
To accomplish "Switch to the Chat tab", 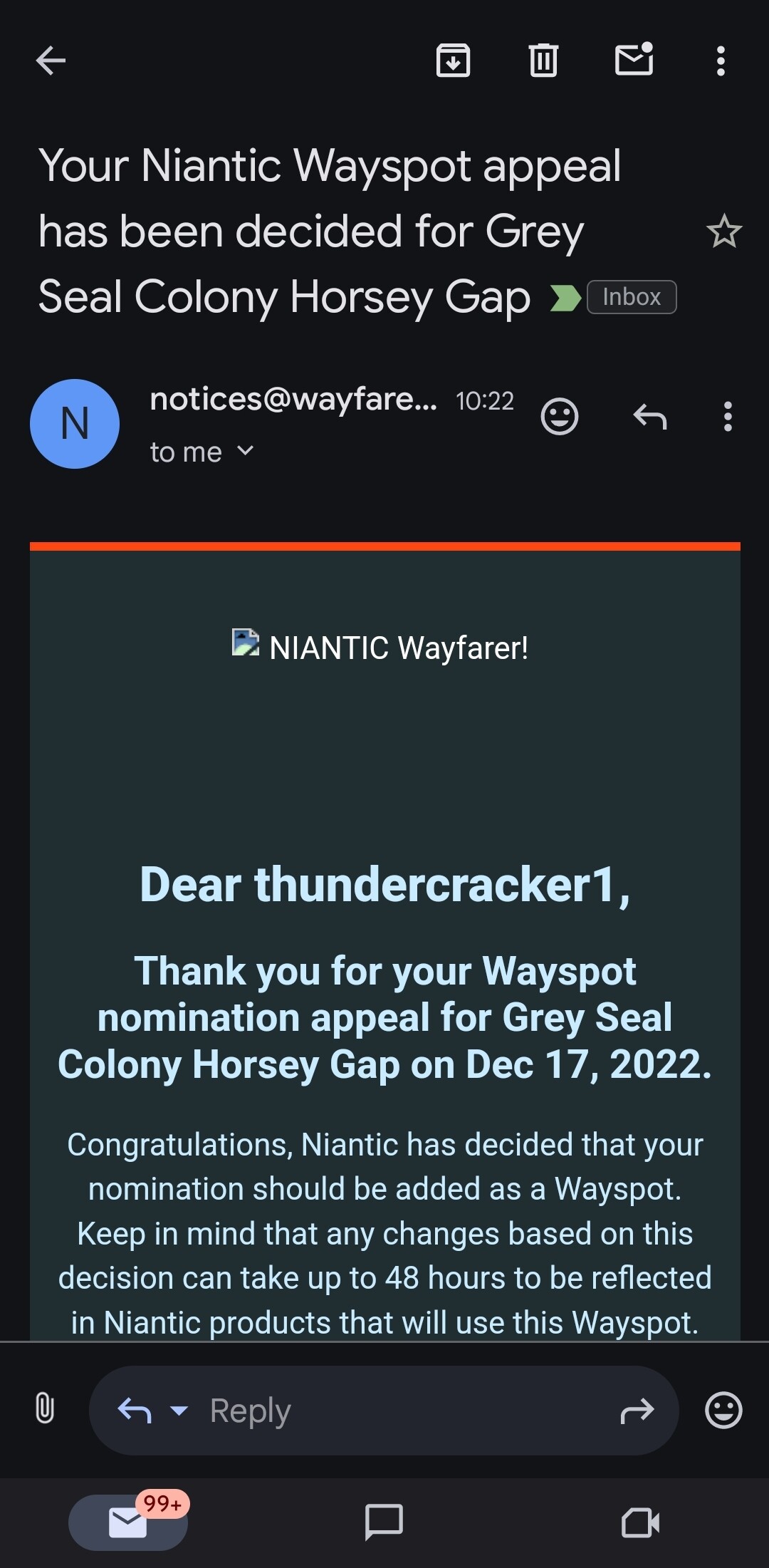I will 384,1522.
